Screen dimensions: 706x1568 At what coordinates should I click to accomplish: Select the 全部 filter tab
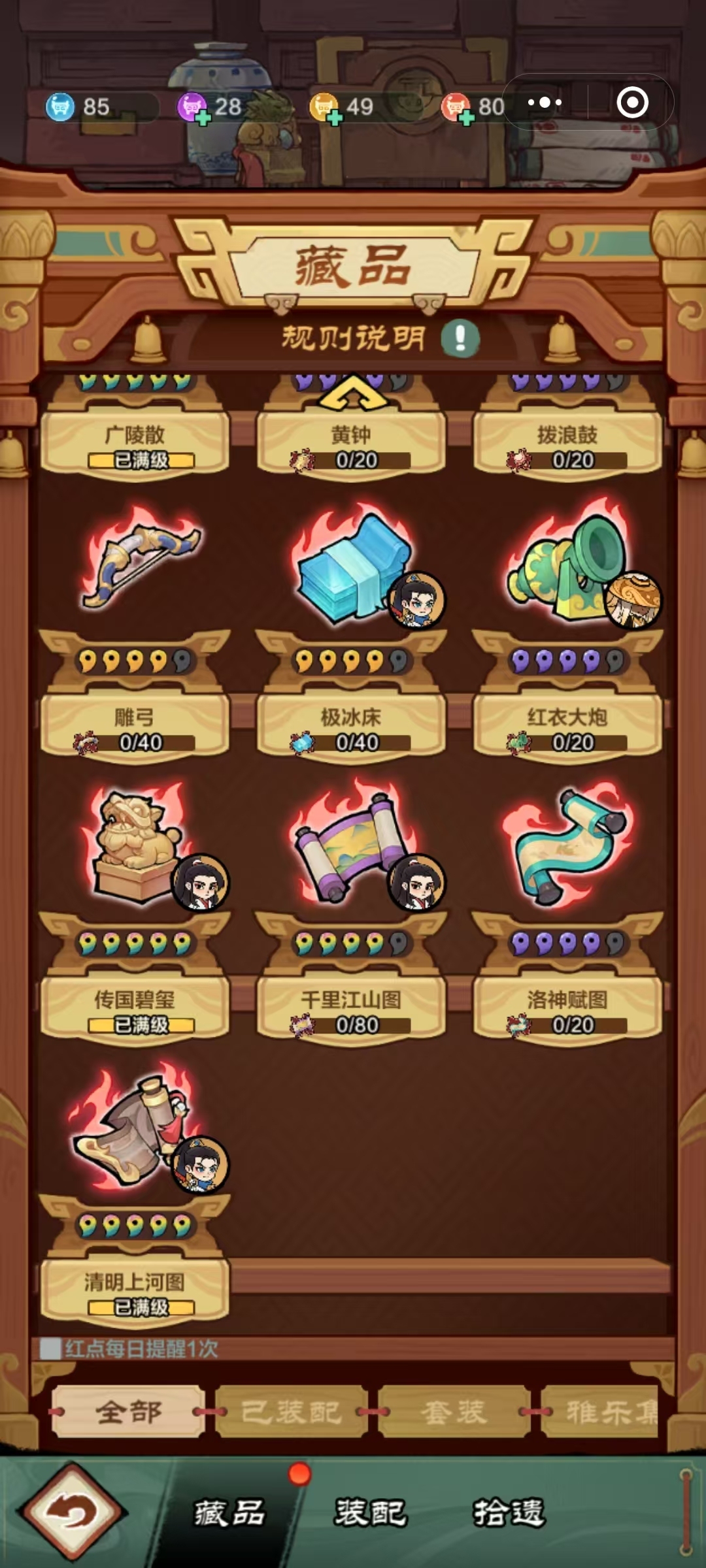pyautogui.click(x=128, y=1412)
